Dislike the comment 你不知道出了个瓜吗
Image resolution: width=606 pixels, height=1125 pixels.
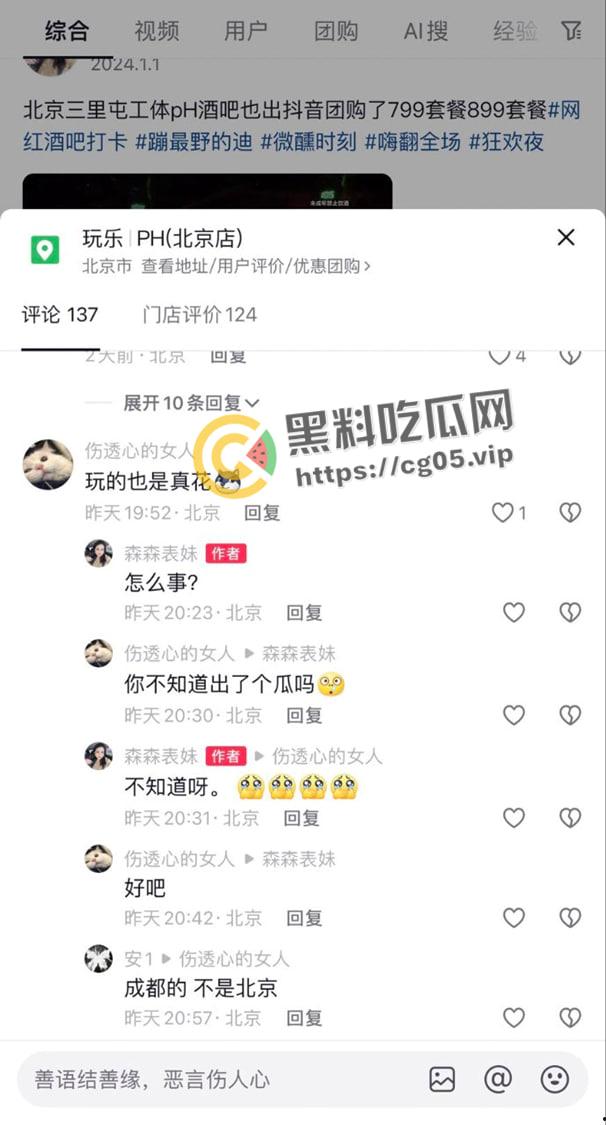click(x=569, y=715)
